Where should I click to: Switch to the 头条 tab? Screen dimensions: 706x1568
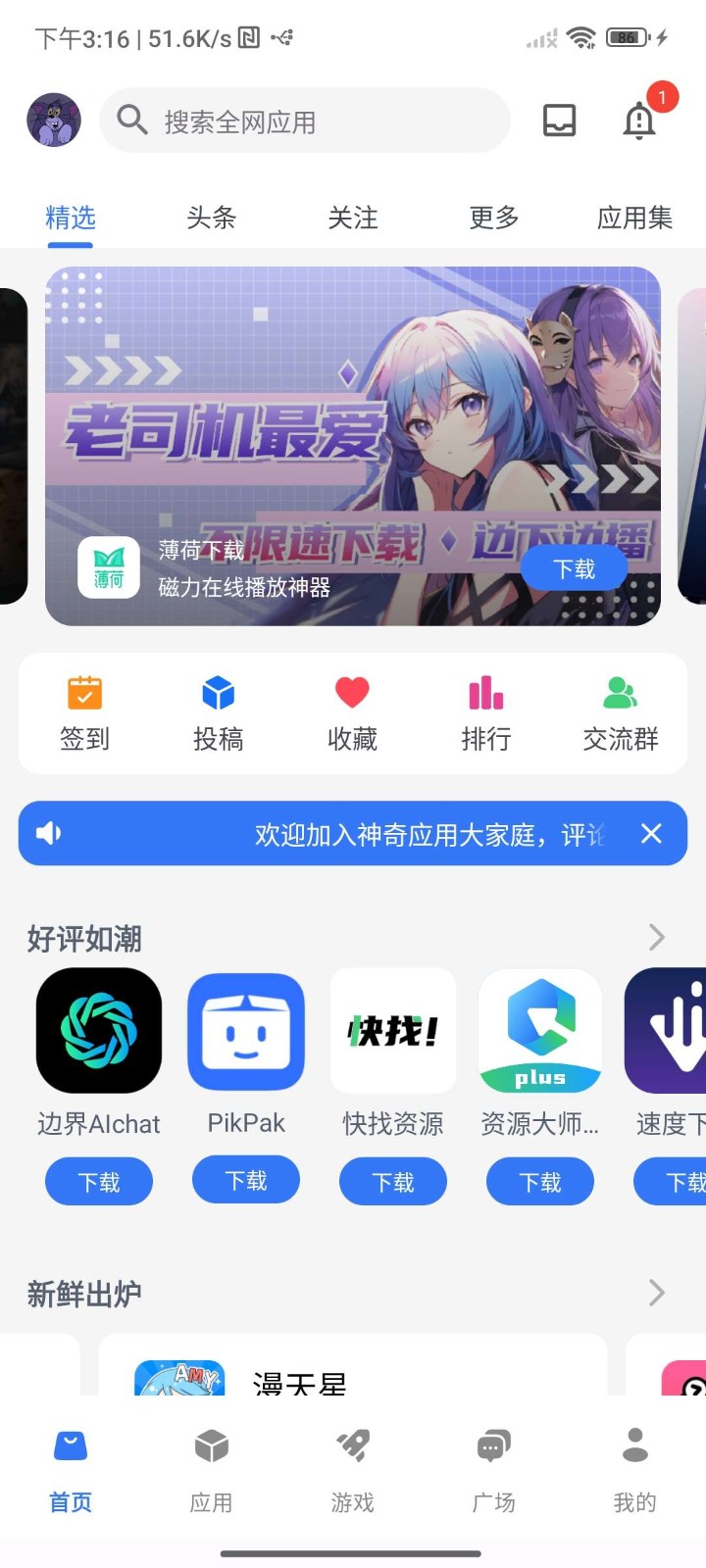tap(211, 218)
